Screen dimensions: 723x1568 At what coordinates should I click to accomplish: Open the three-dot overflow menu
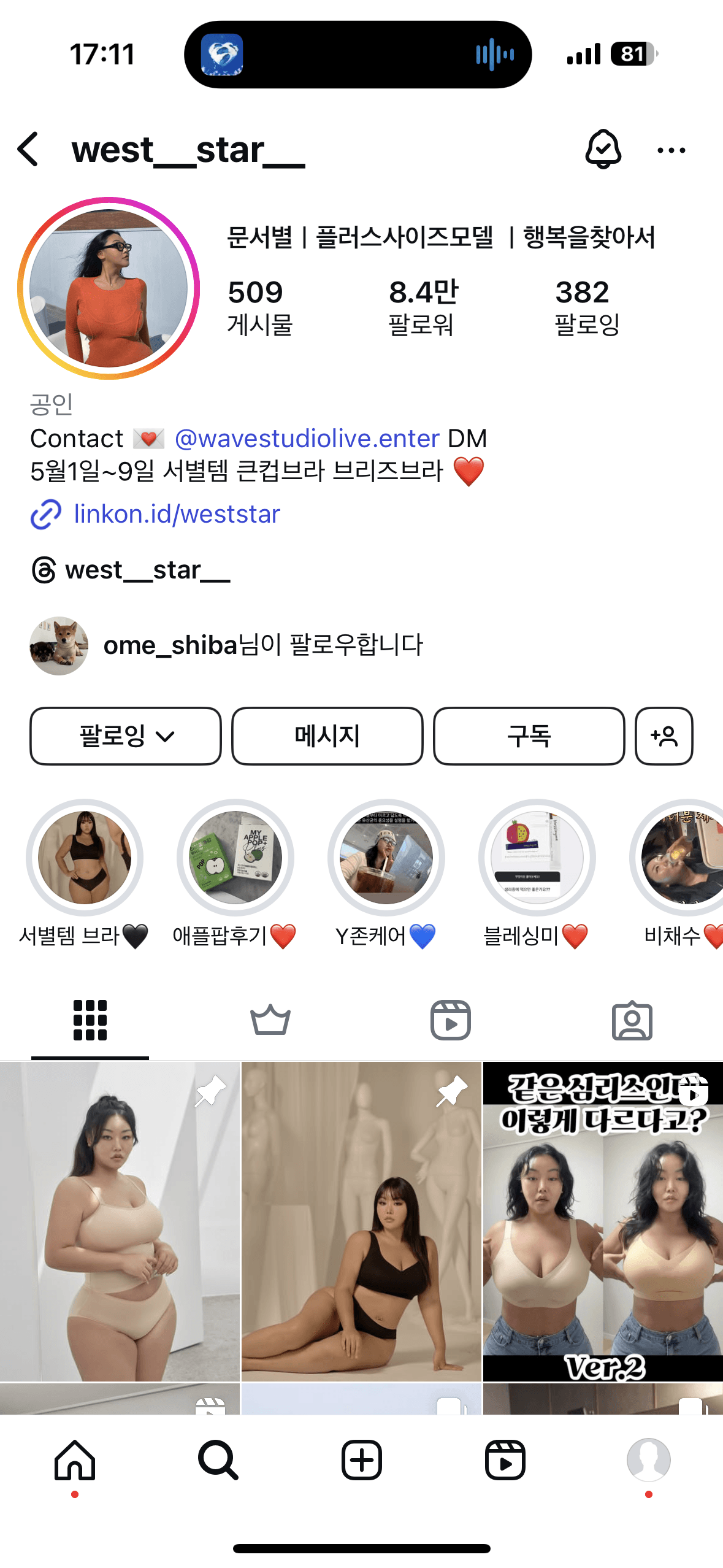(671, 150)
